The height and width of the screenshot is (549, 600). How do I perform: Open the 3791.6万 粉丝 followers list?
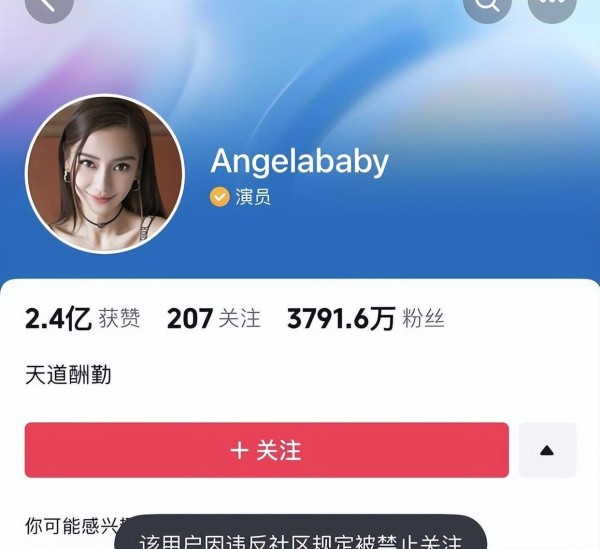365,319
